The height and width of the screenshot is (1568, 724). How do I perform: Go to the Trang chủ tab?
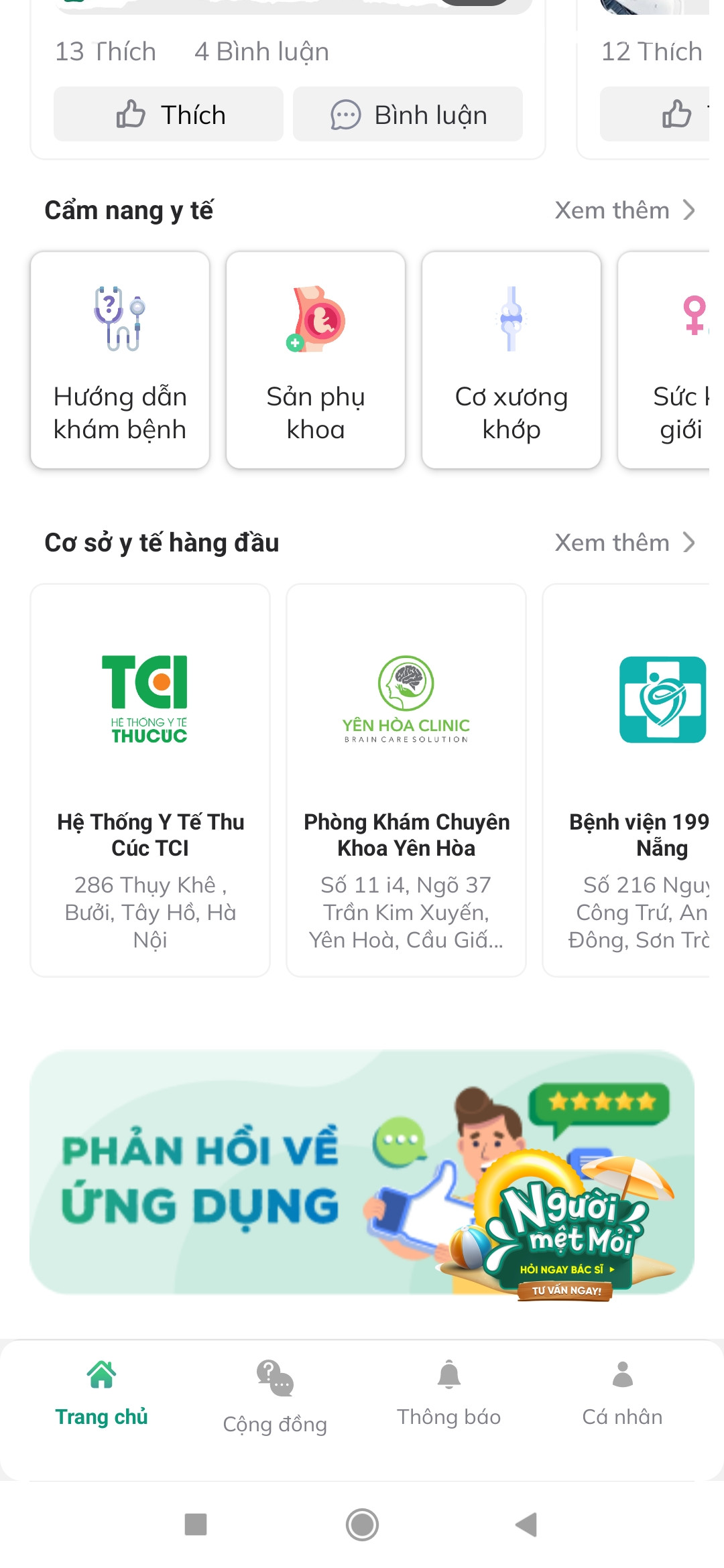(101, 1395)
